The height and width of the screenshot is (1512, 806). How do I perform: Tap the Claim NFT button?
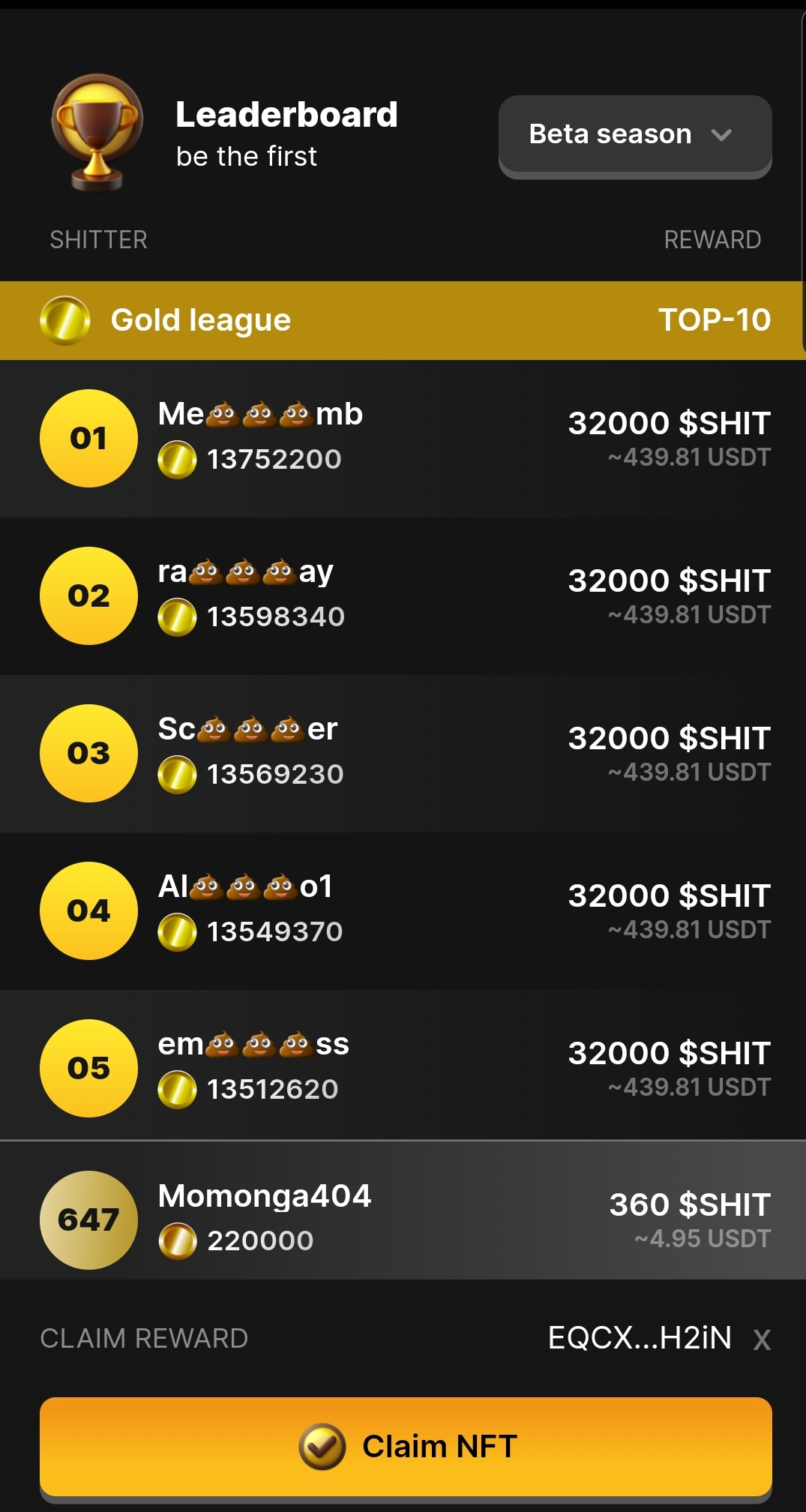click(406, 1446)
